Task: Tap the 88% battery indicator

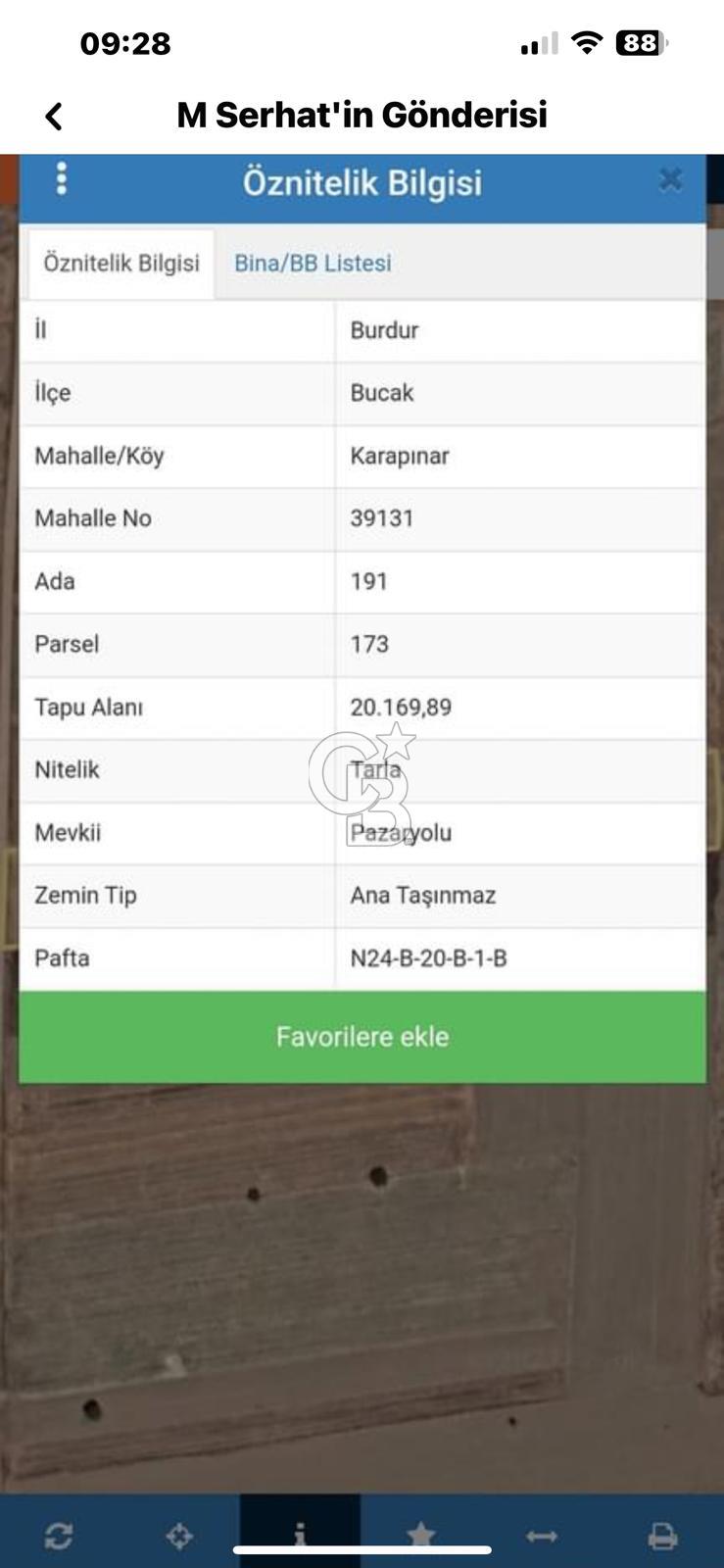Action: tap(639, 44)
